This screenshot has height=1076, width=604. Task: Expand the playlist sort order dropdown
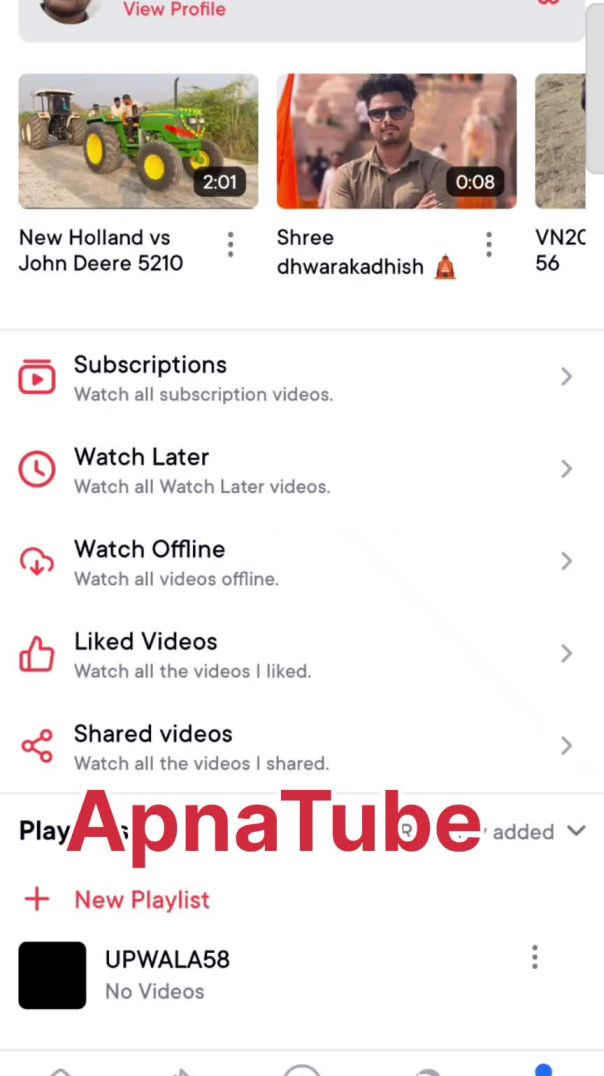(576, 831)
